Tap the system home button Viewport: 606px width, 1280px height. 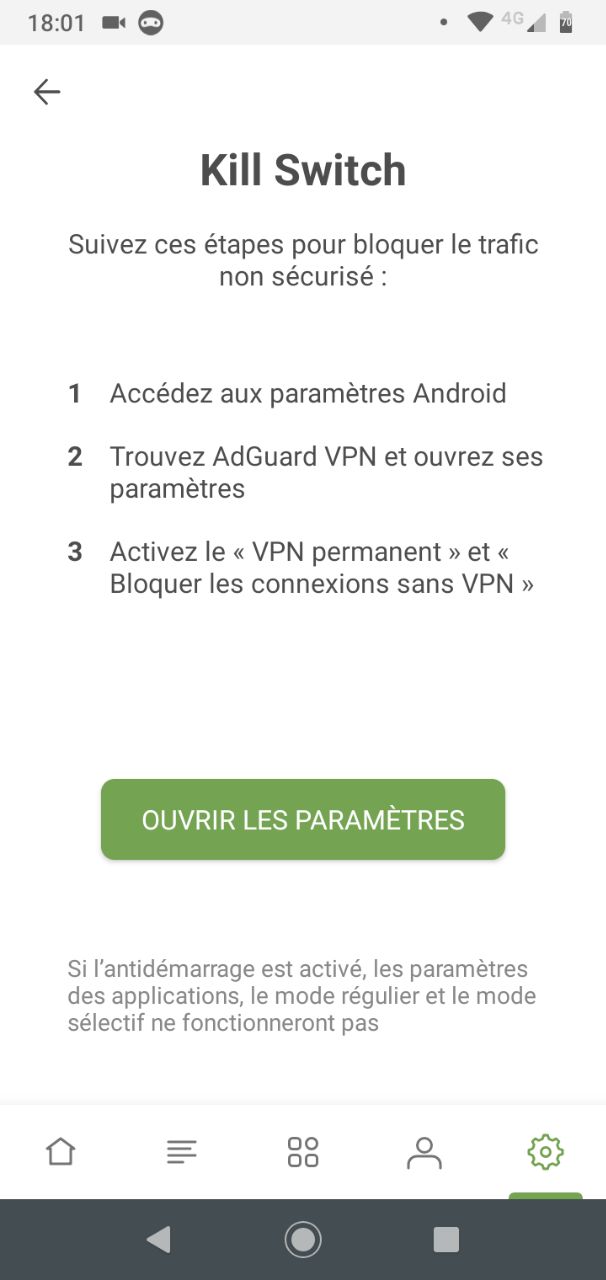click(x=303, y=1240)
